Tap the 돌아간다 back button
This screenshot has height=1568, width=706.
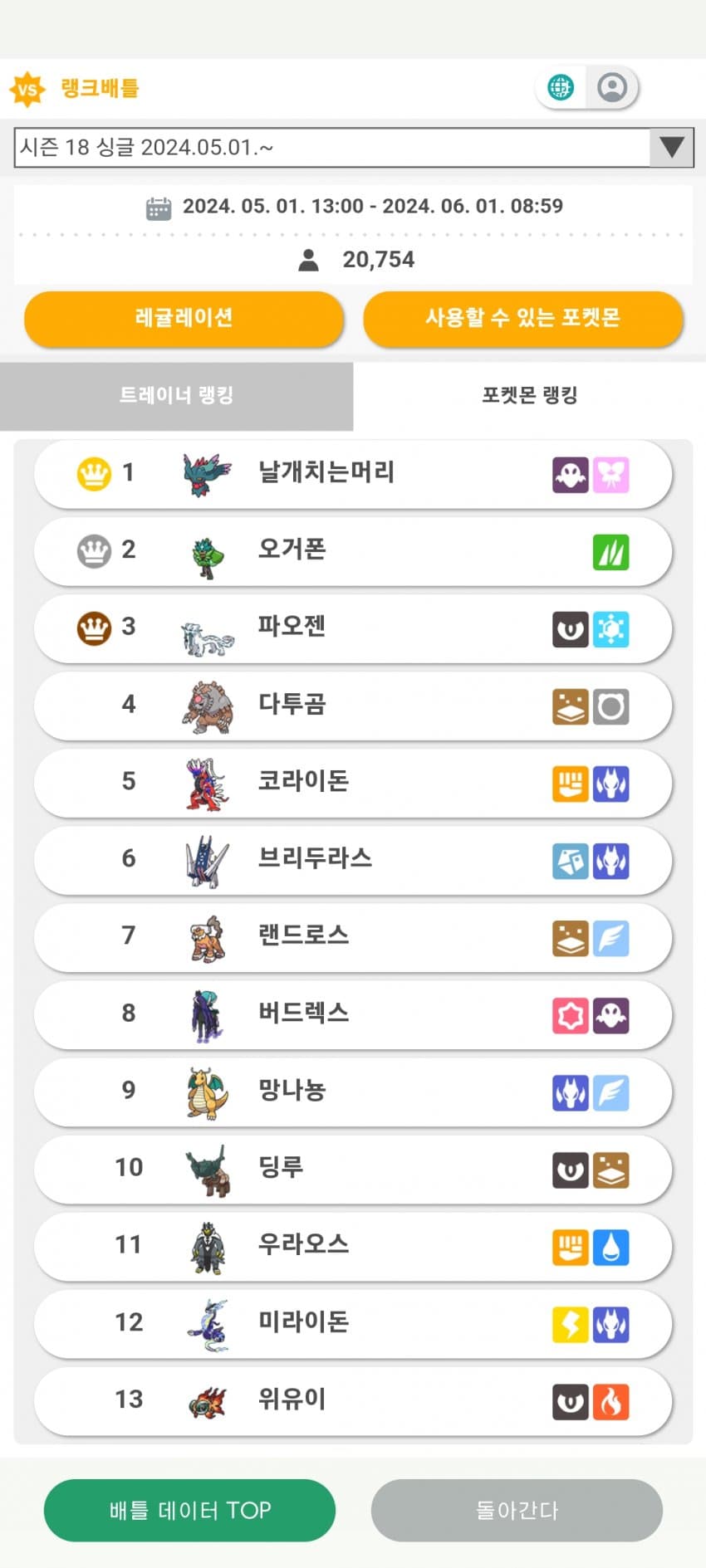pos(517,1510)
